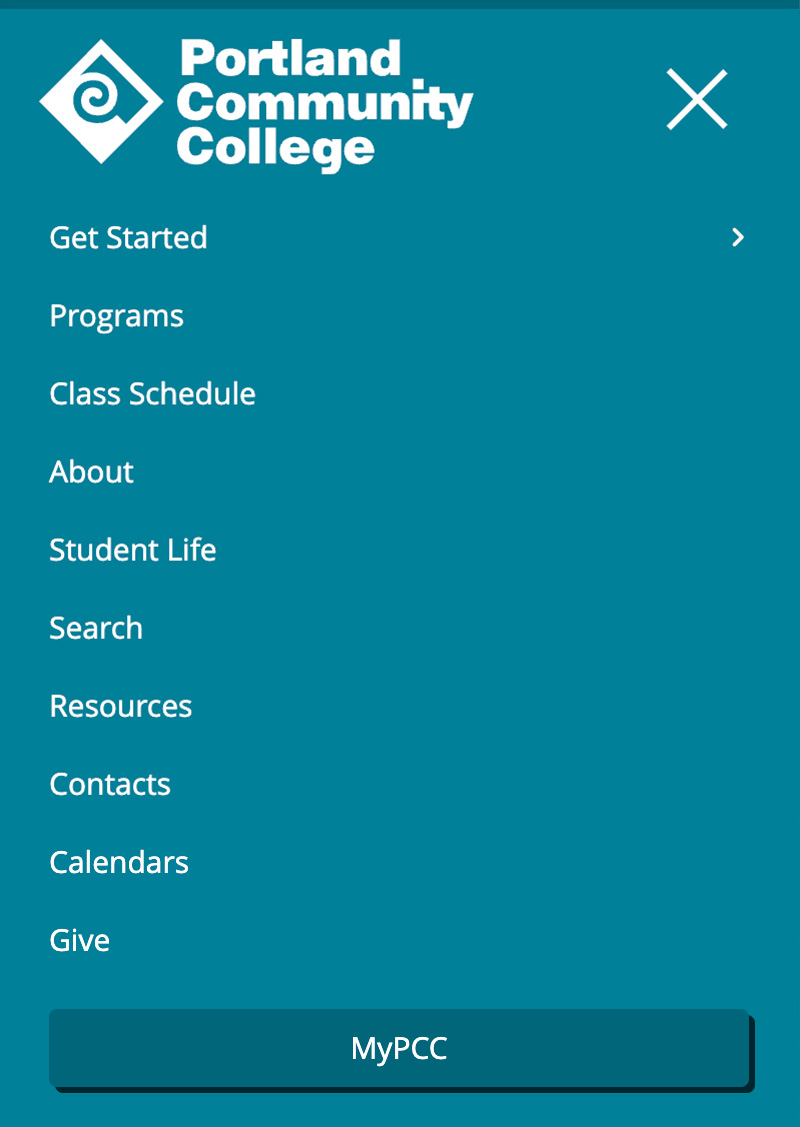
Task: Tap the Give menu item
Action: pos(79,940)
